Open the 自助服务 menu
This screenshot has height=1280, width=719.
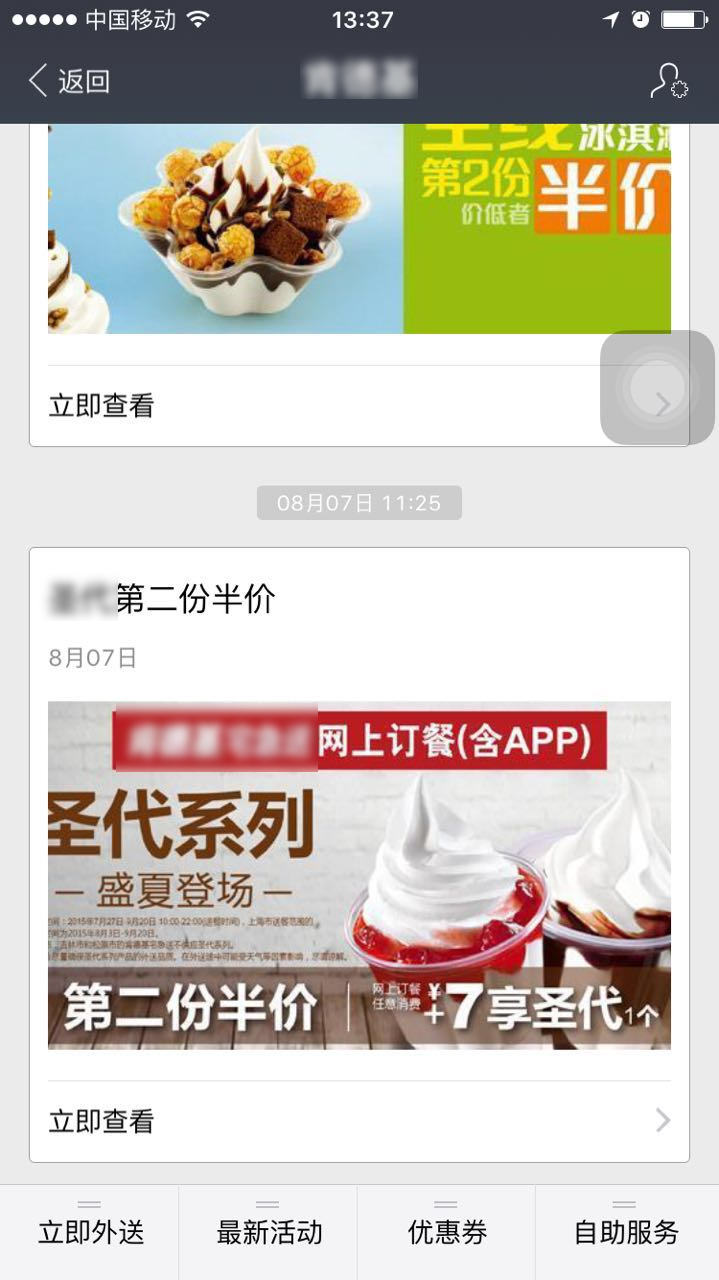(x=627, y=1232)
